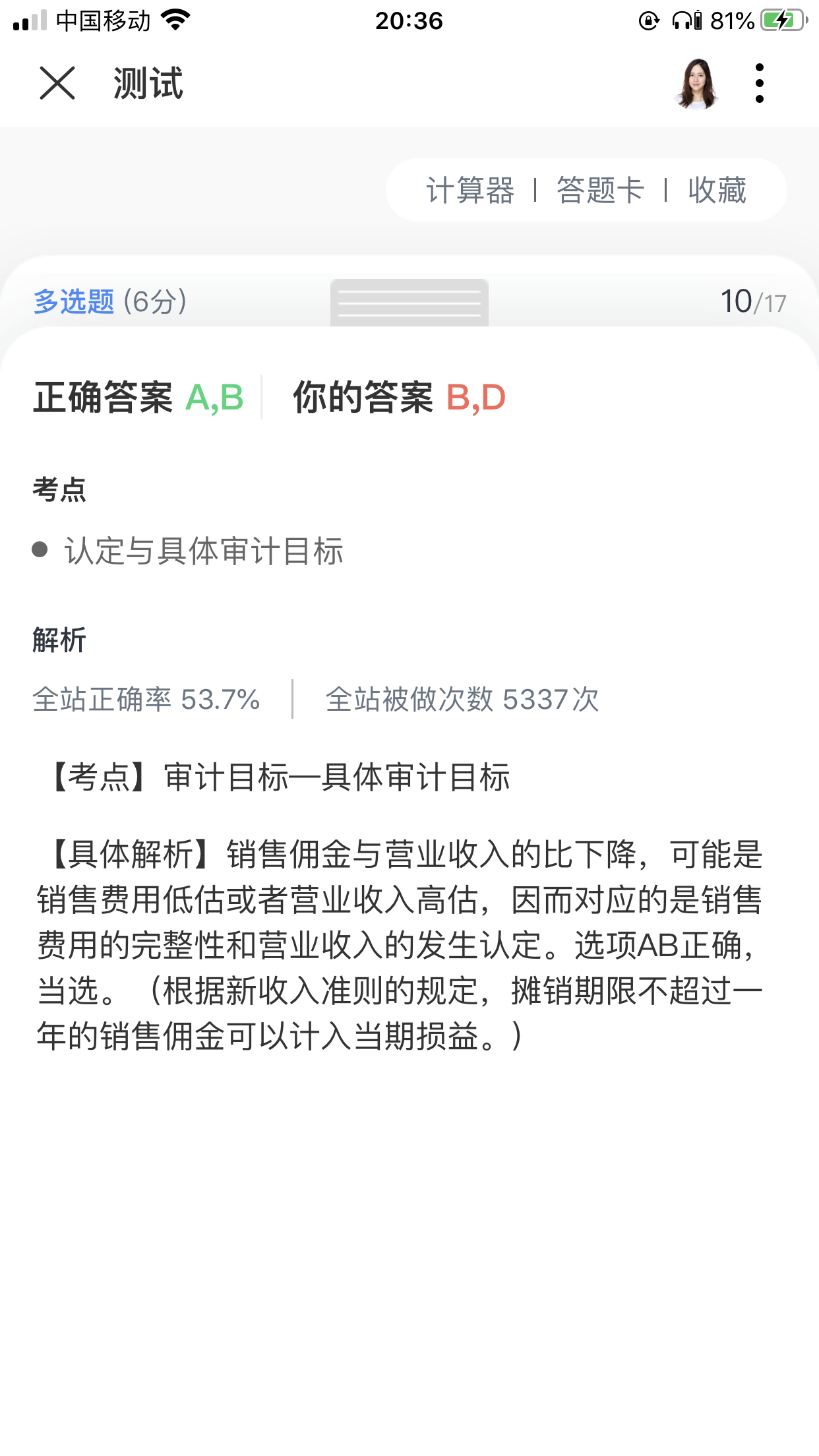Tap the drag handle above the answer
Image resolution: width=819 pixels, height=1456 pixels.
coord(409,303)
